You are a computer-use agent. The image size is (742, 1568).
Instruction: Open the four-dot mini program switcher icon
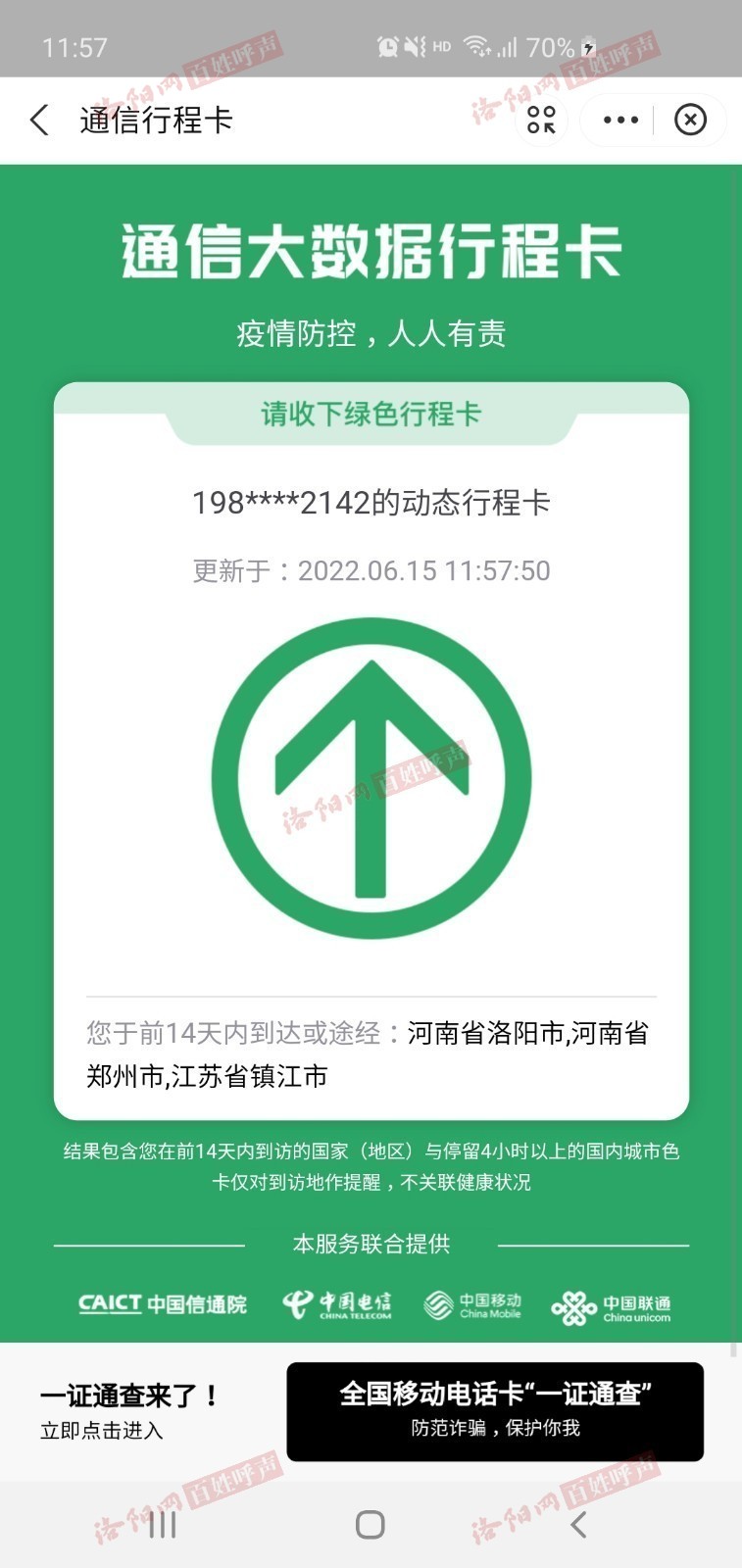point(541,121)
